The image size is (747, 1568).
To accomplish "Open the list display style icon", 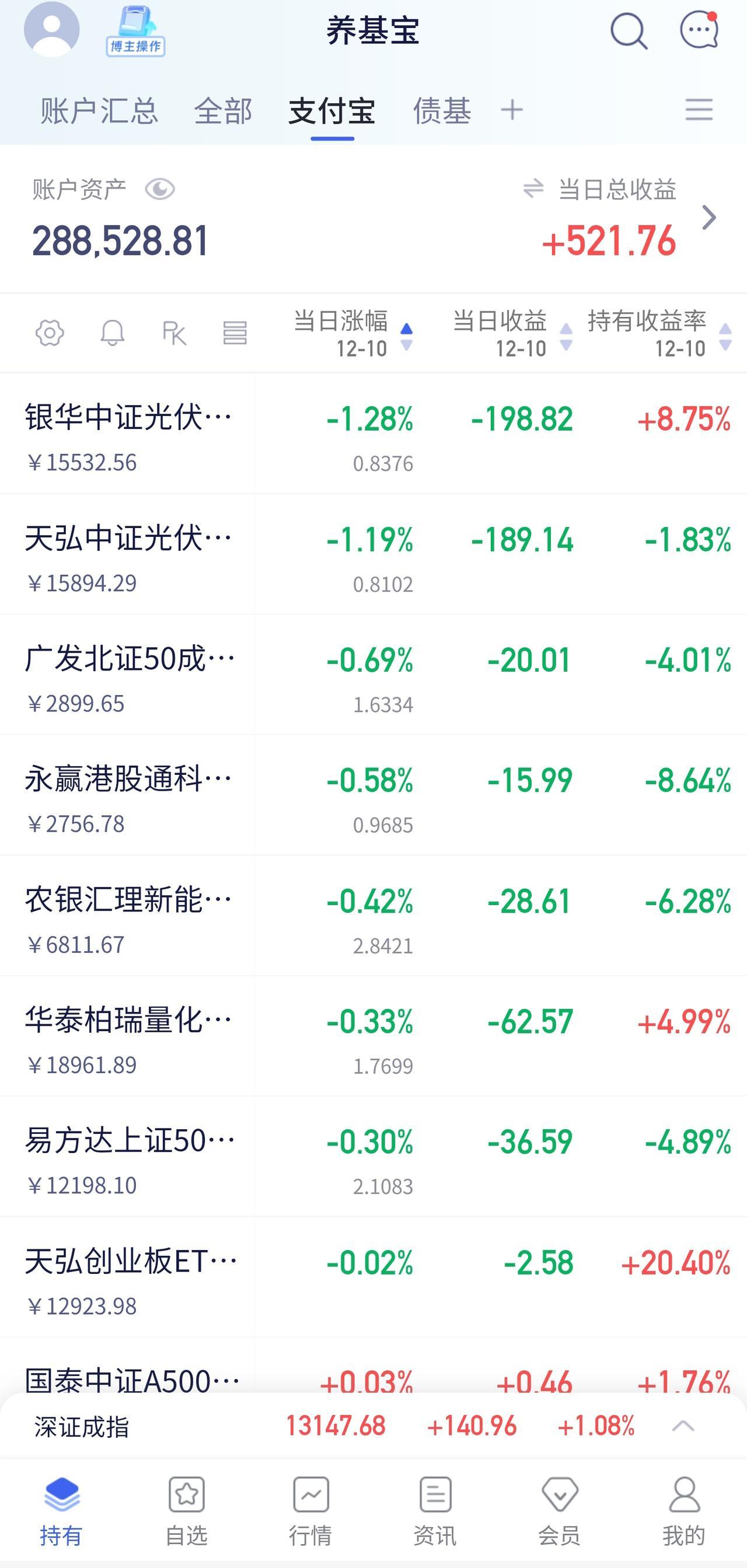I will click(x=236, y=333).
